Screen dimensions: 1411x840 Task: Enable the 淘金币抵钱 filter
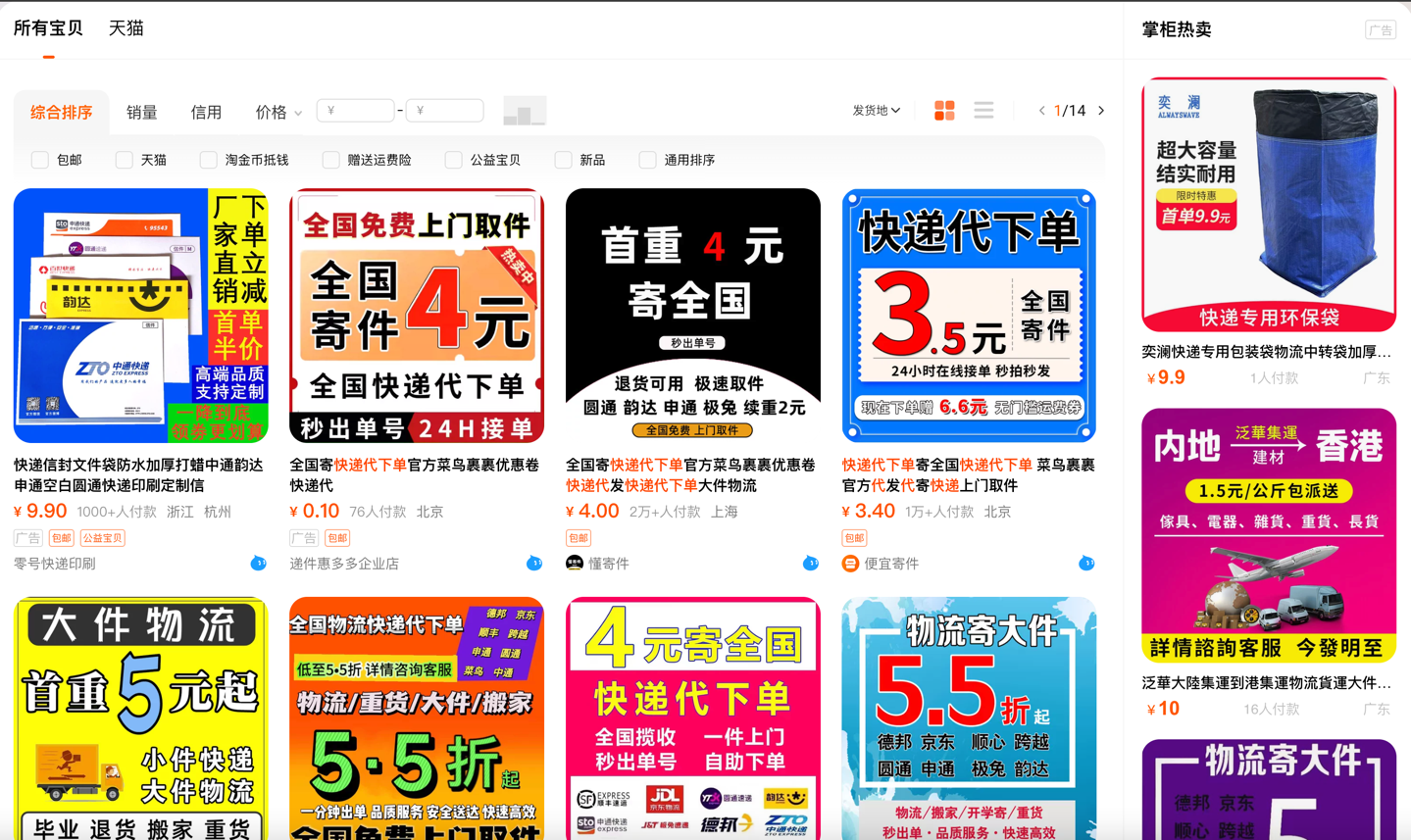coord(209,160)
